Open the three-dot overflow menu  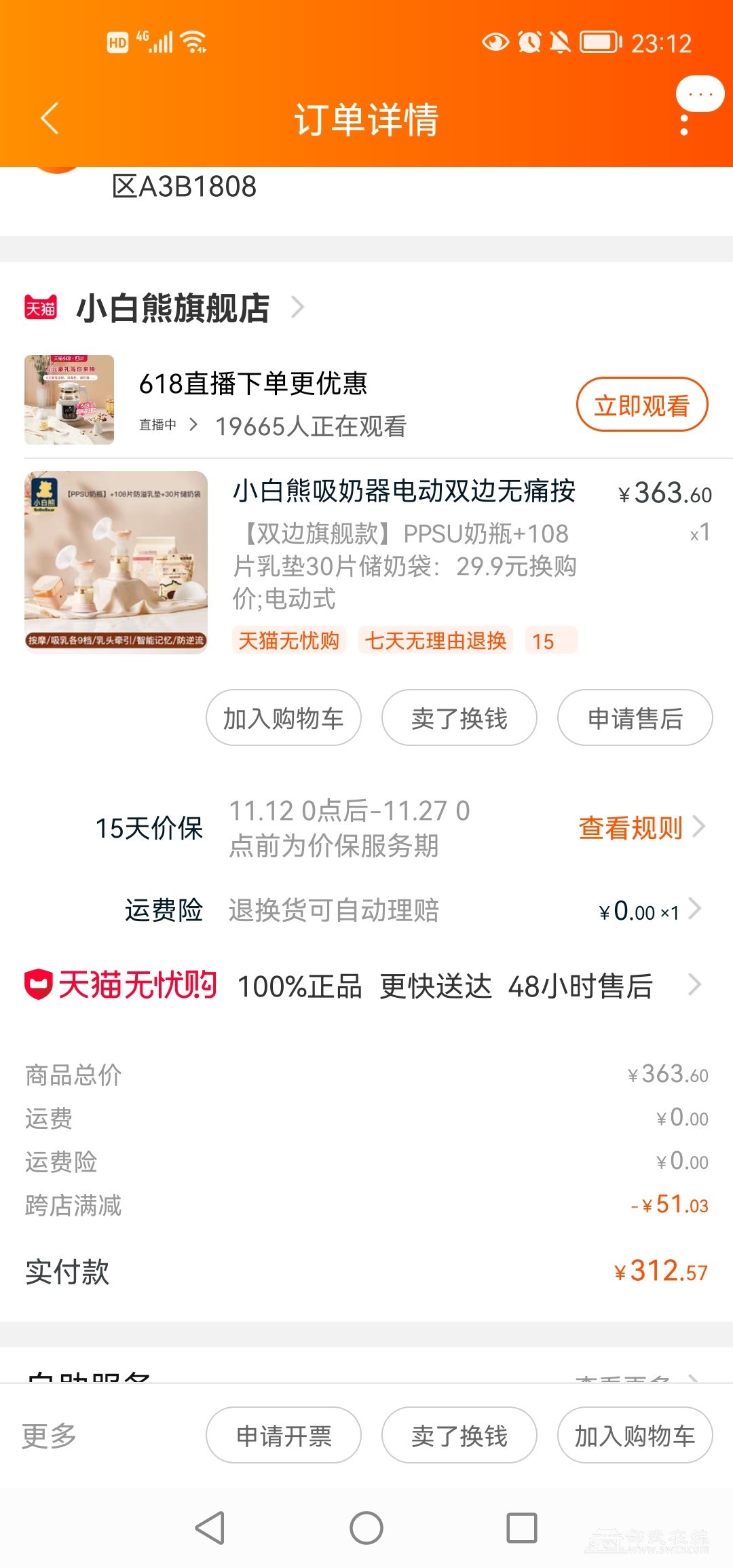tap(684, 124)
